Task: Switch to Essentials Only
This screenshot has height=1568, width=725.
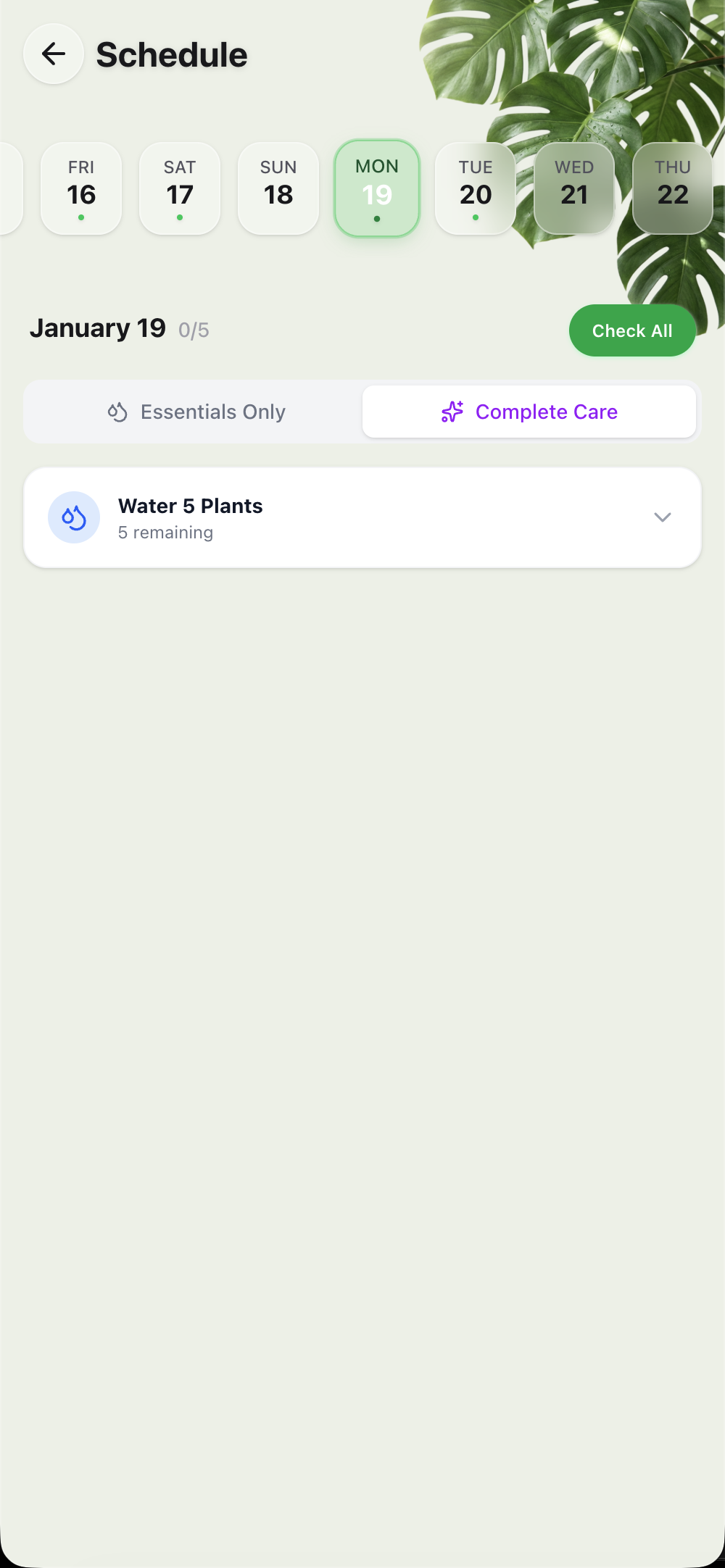Action: coord(196,412)
